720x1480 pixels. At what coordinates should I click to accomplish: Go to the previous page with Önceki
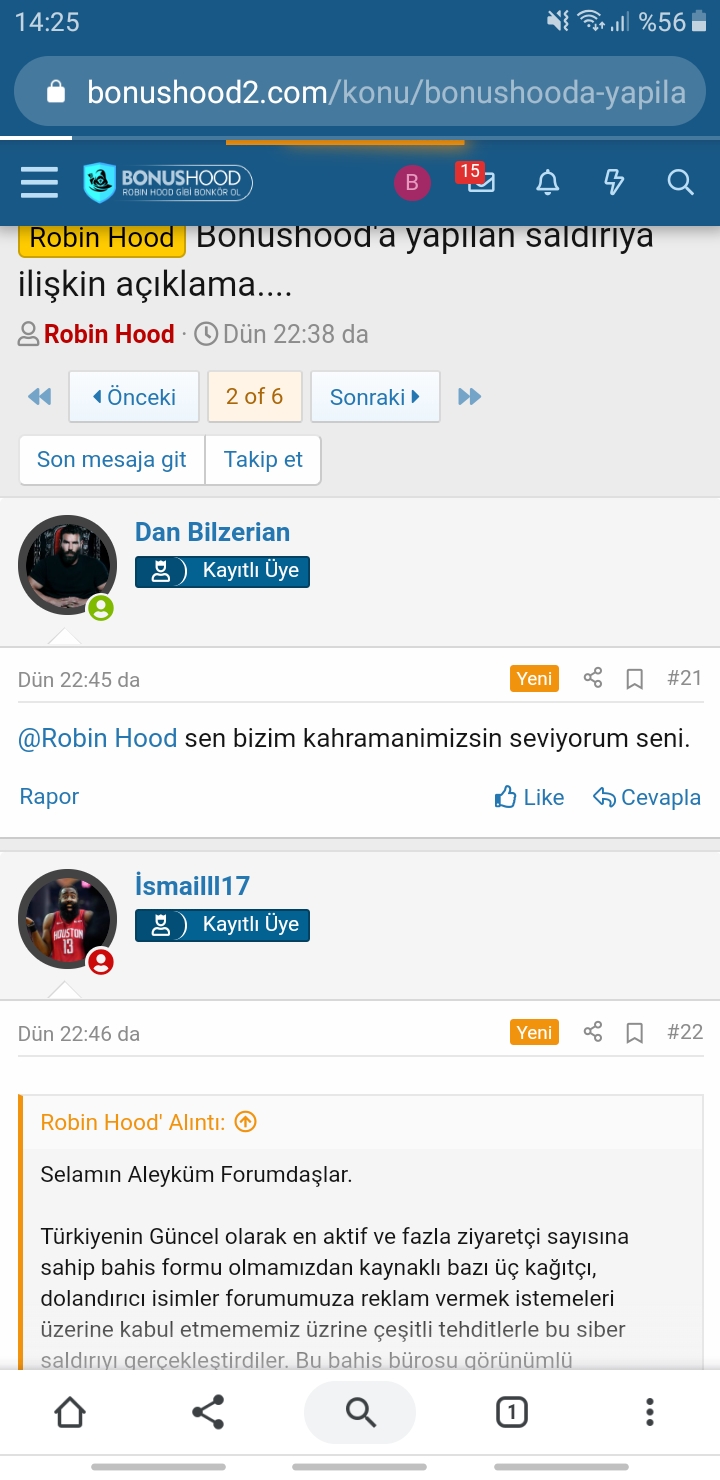tap(134, 397)
